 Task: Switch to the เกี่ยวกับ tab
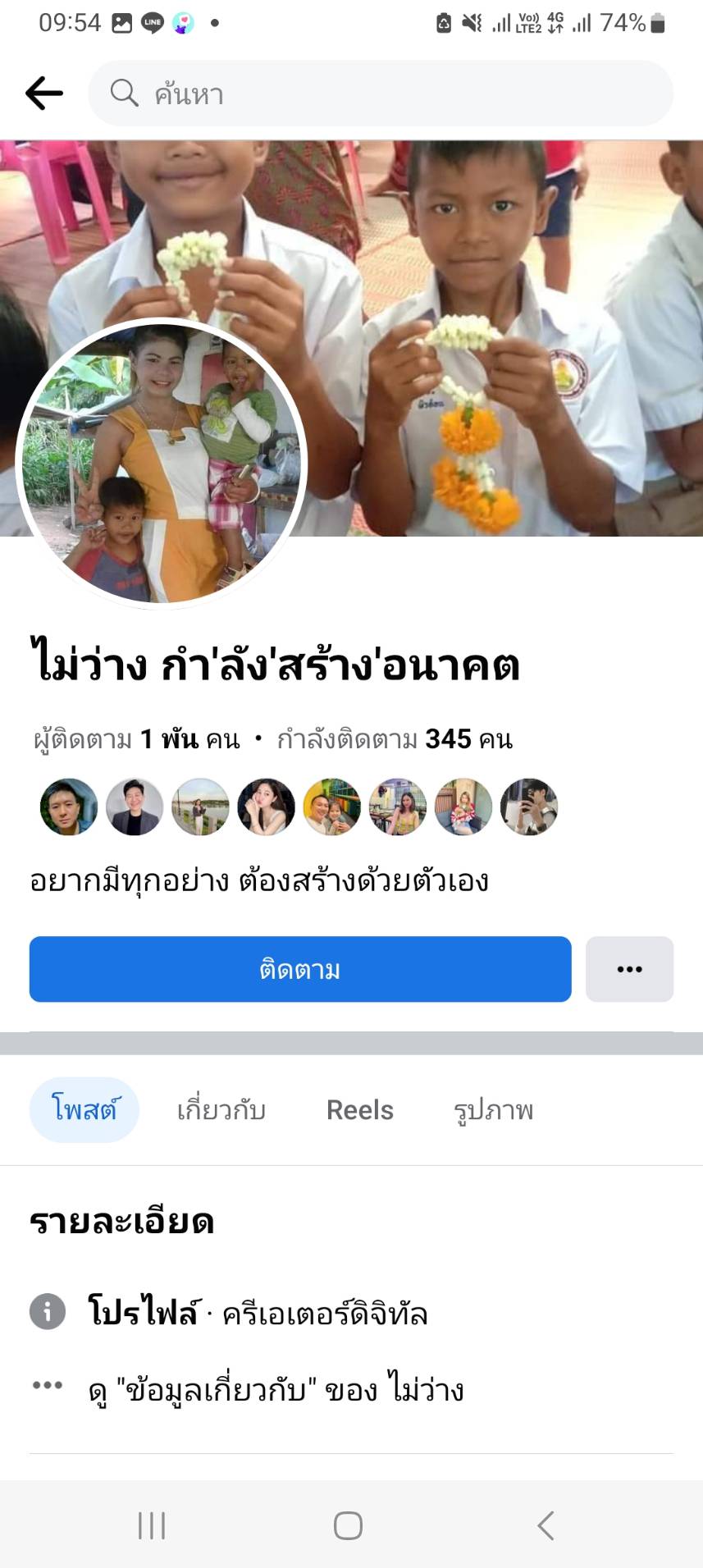(x=221, y=1109)
